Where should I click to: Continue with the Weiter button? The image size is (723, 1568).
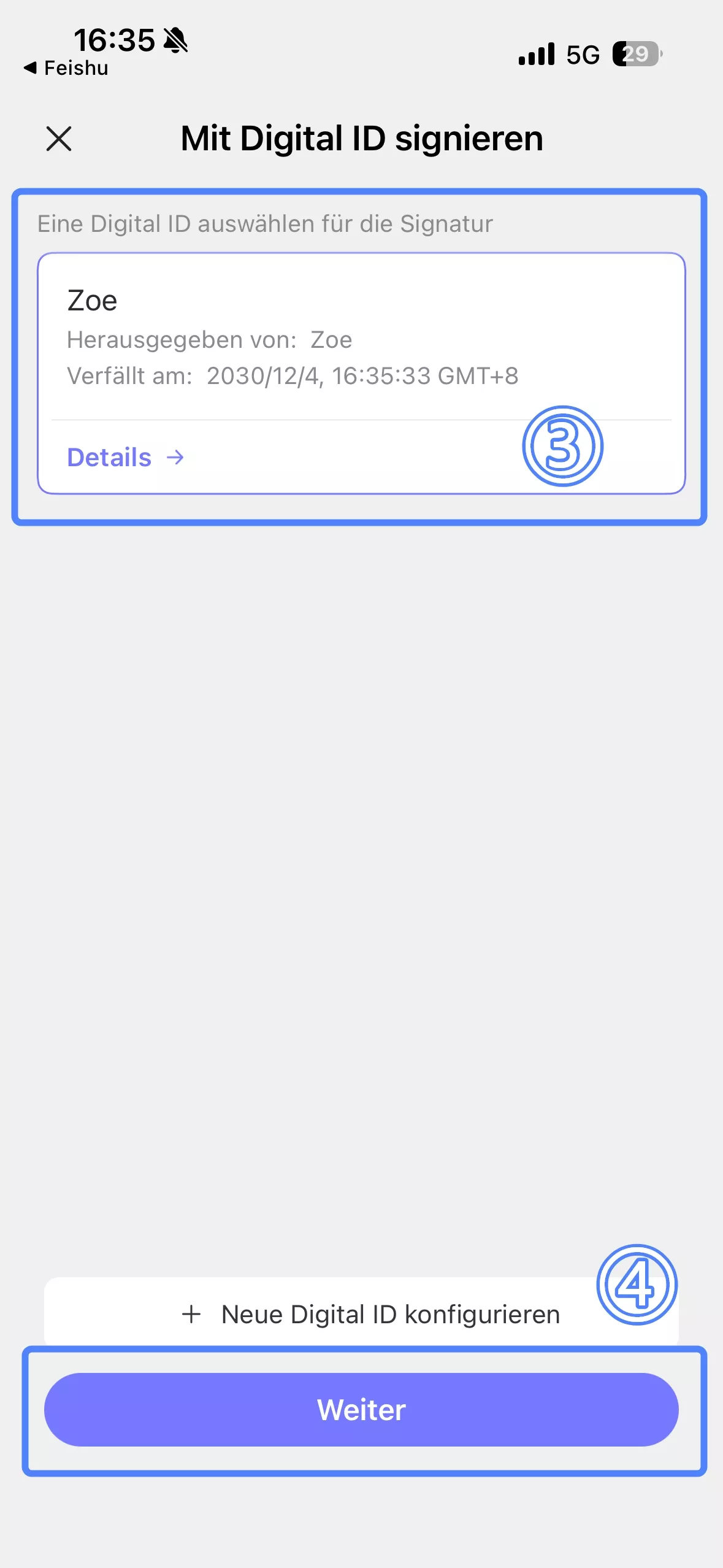point(361,1410)
